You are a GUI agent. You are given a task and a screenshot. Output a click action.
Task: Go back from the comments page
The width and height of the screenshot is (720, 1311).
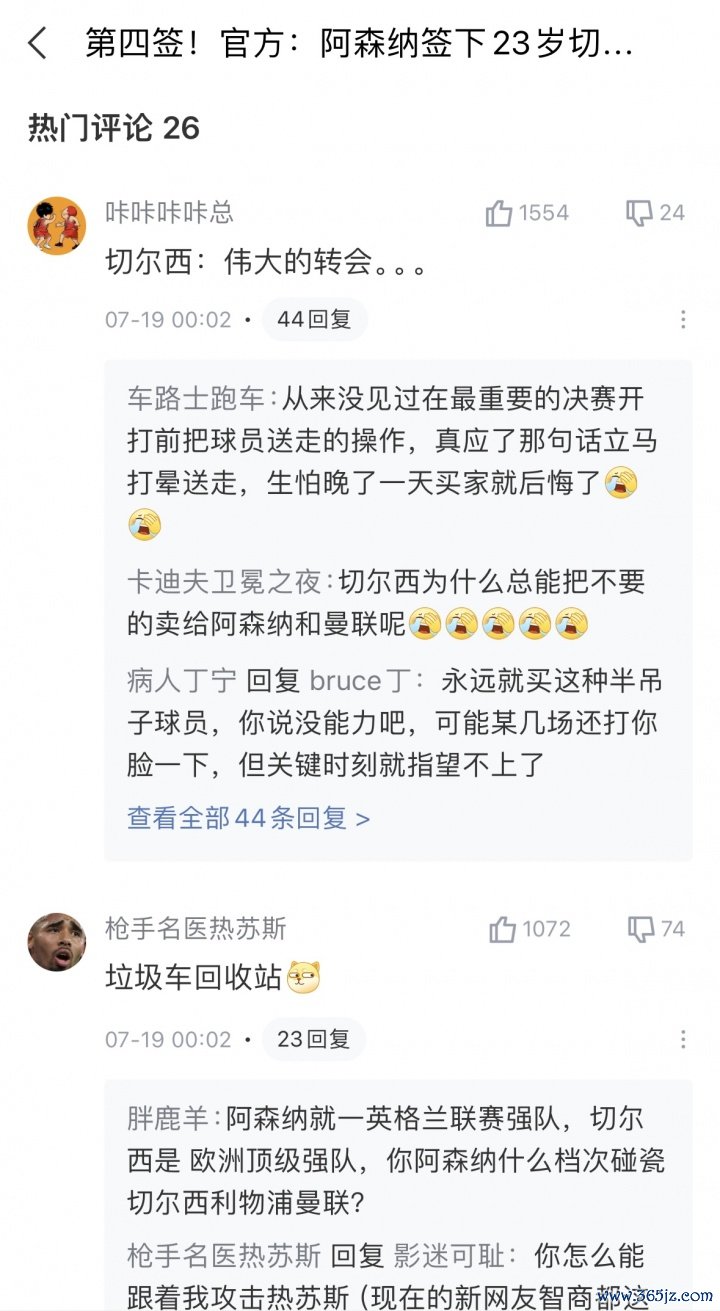click(38, 44)
